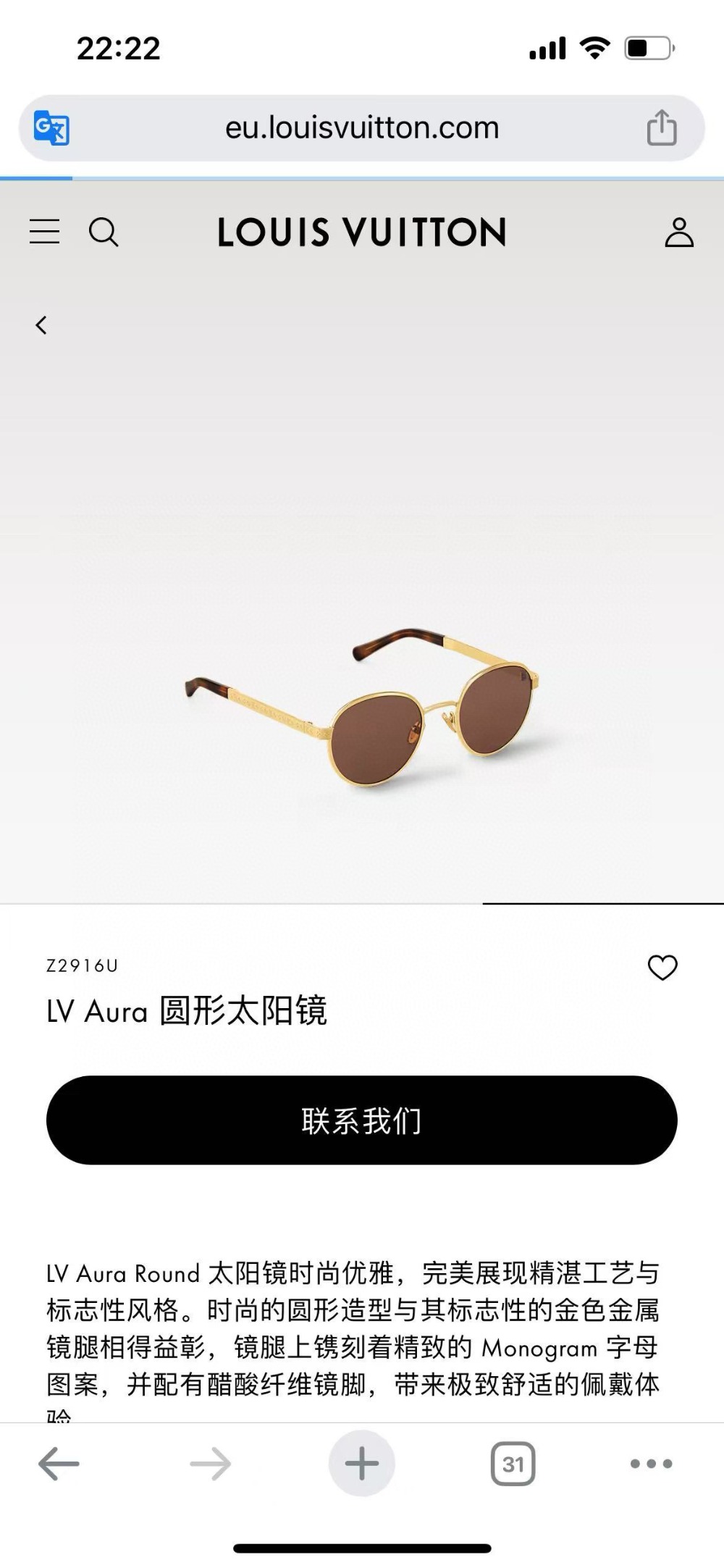This screenshot has height=1568, width=724.
Task: Share this page from address bar
Action: pos(661,128)
